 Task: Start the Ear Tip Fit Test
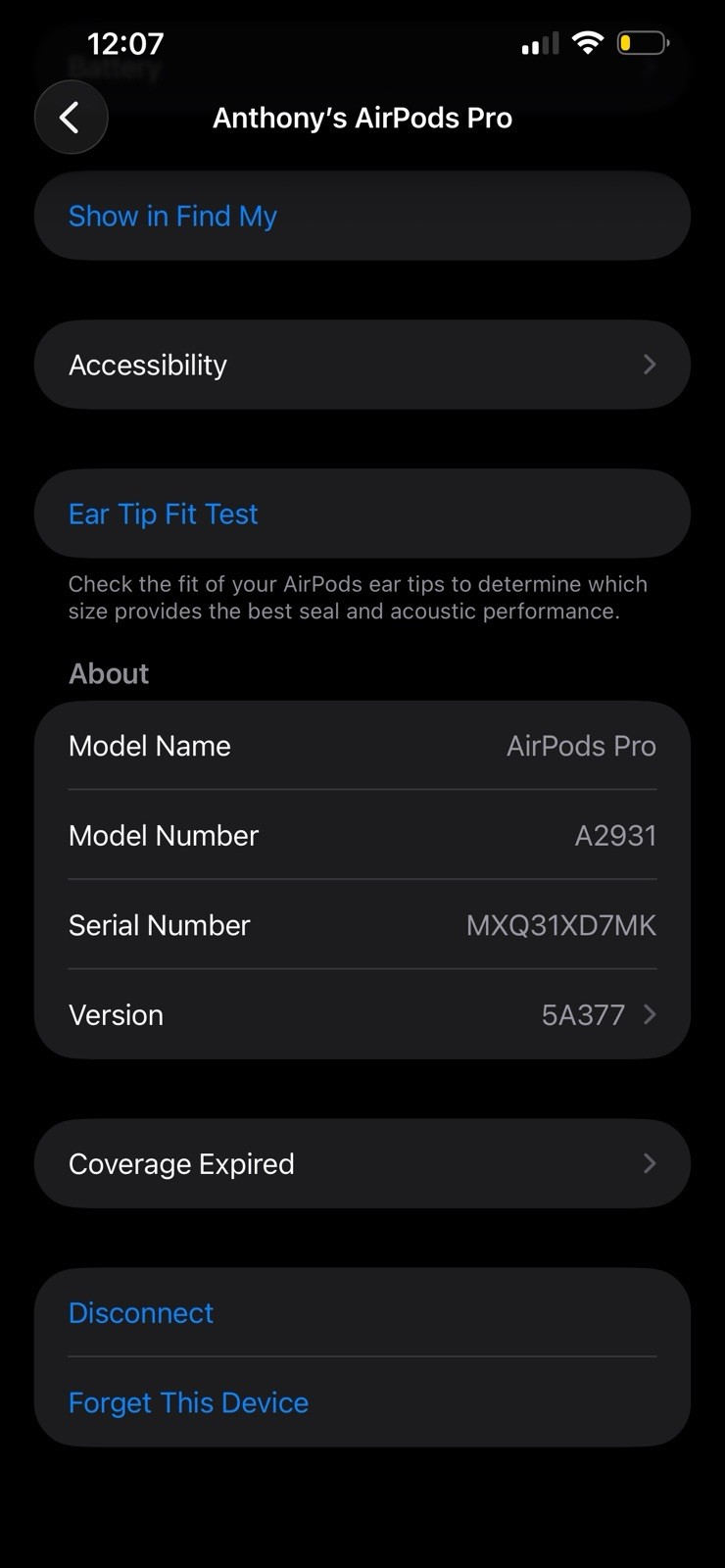(x=362, y=514)
